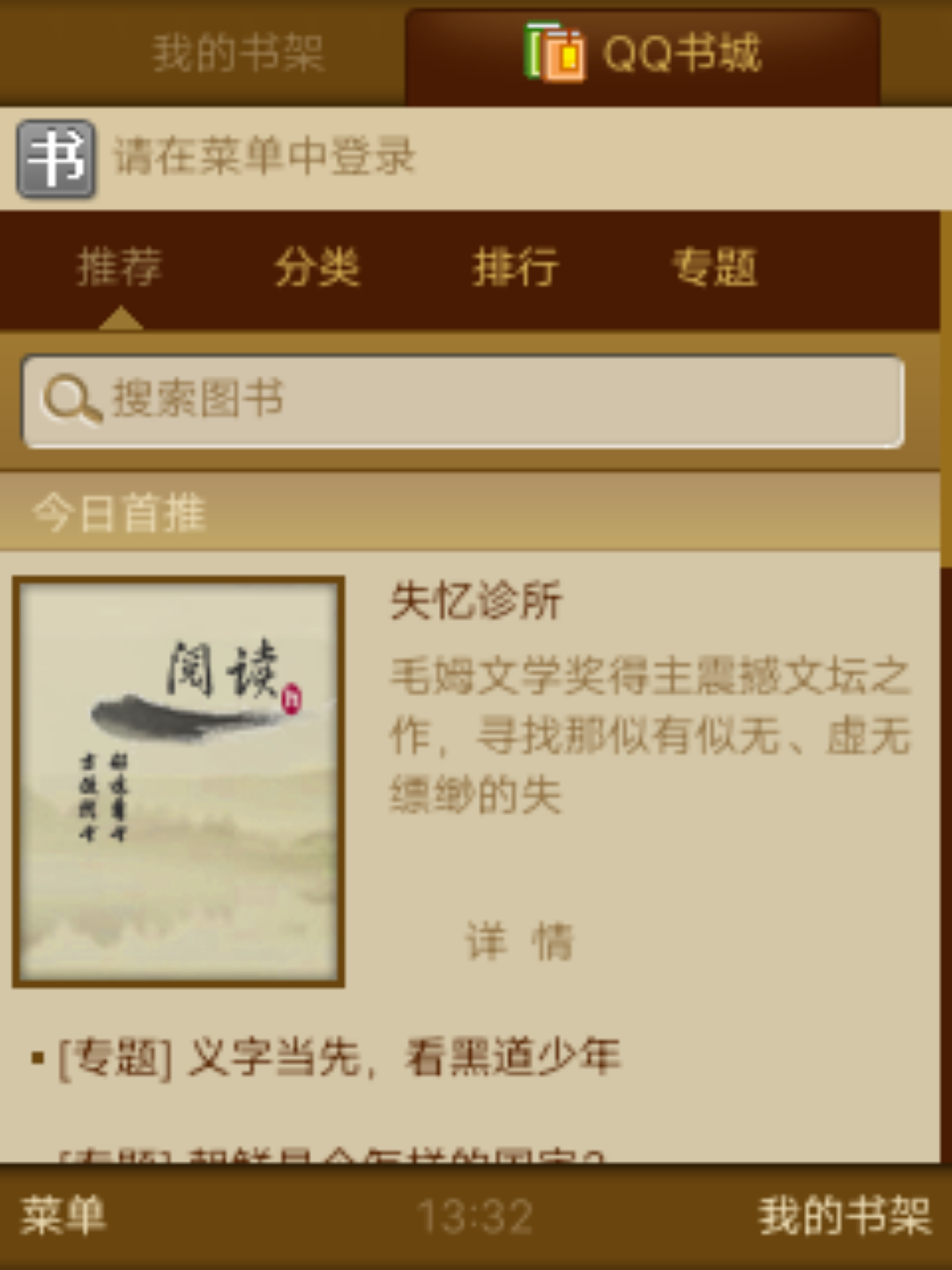Viewport: 952px width, 1270px height.
Task: Tap the 搜索图书 search box
Action: [463, 401]
